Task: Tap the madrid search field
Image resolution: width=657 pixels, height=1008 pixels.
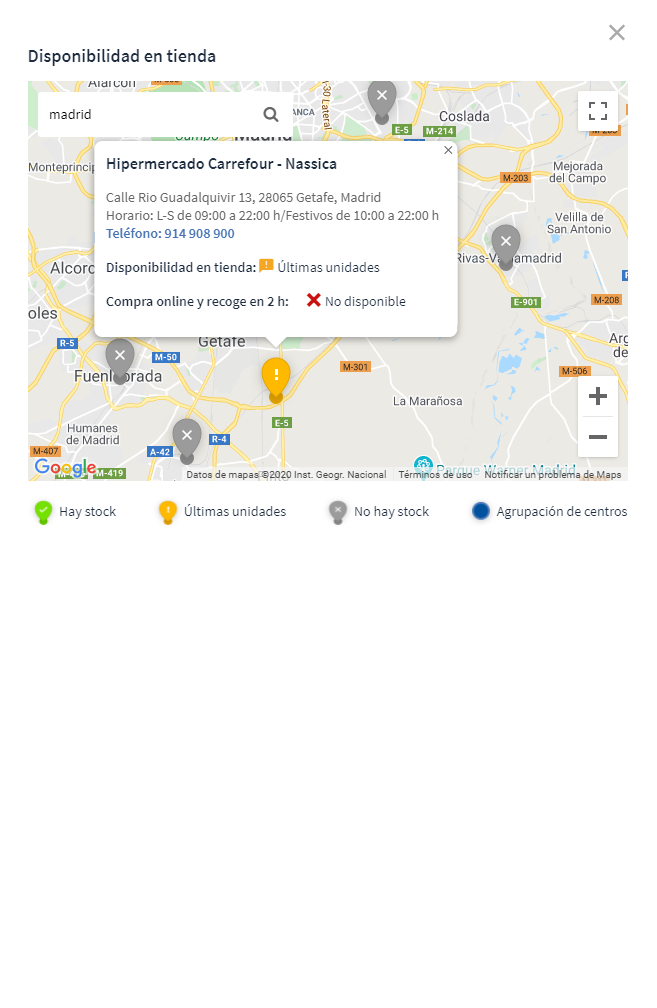Action: click(150, 115)
